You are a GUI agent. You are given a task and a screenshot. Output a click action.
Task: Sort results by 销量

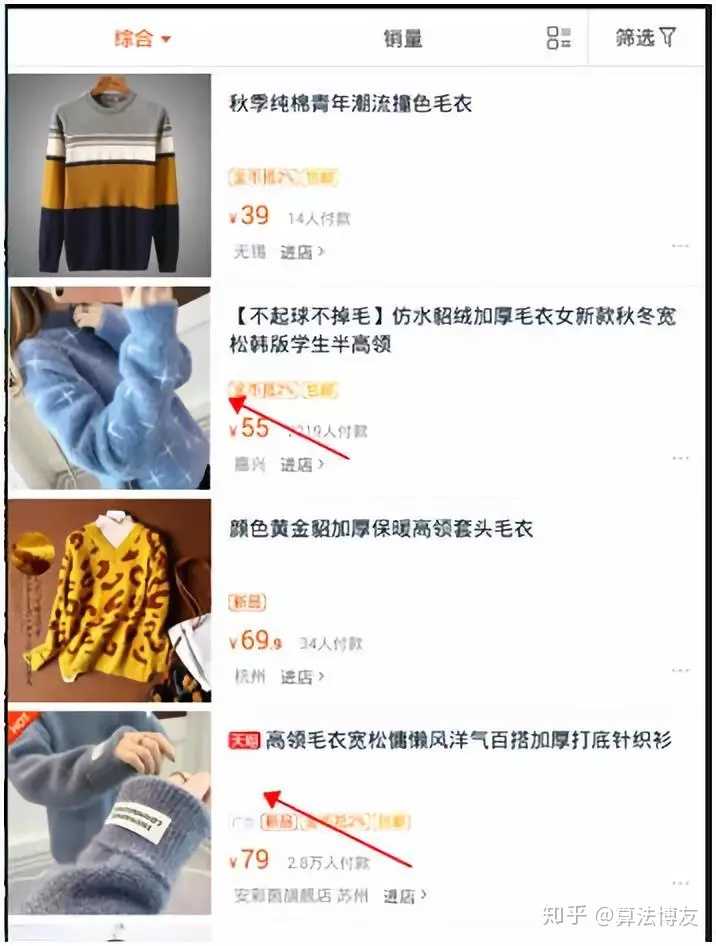pos(403,39)
